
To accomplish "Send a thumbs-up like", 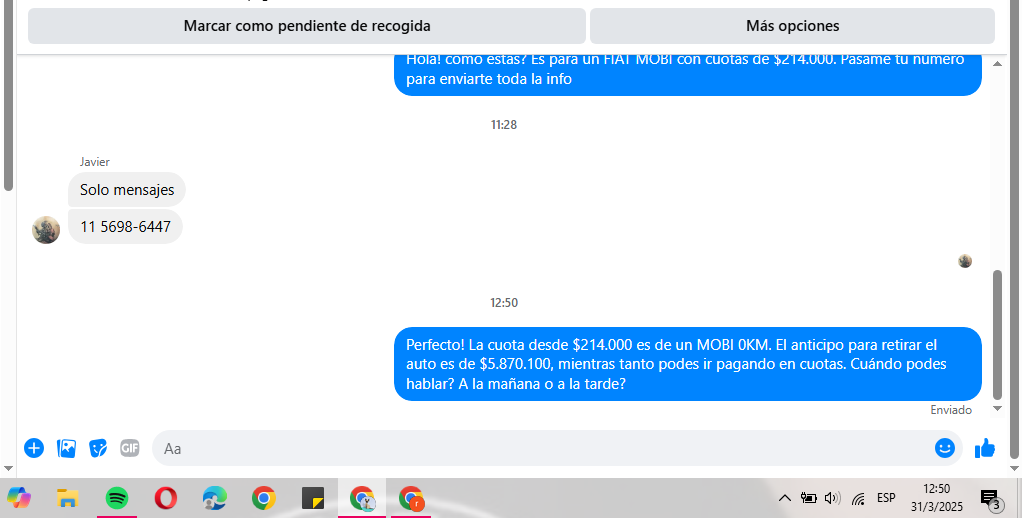I will (x=985, y=448).
